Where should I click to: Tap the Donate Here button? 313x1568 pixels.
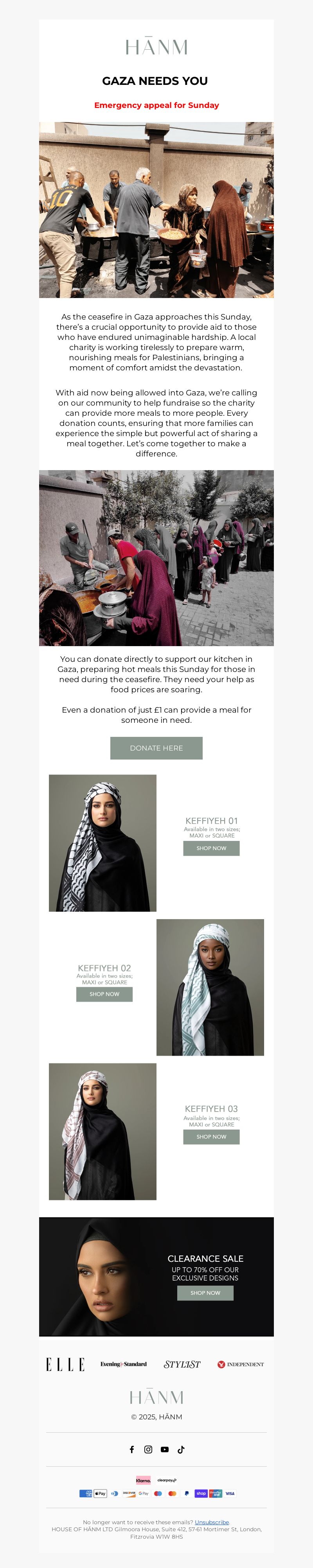click(x=156, y=748)
